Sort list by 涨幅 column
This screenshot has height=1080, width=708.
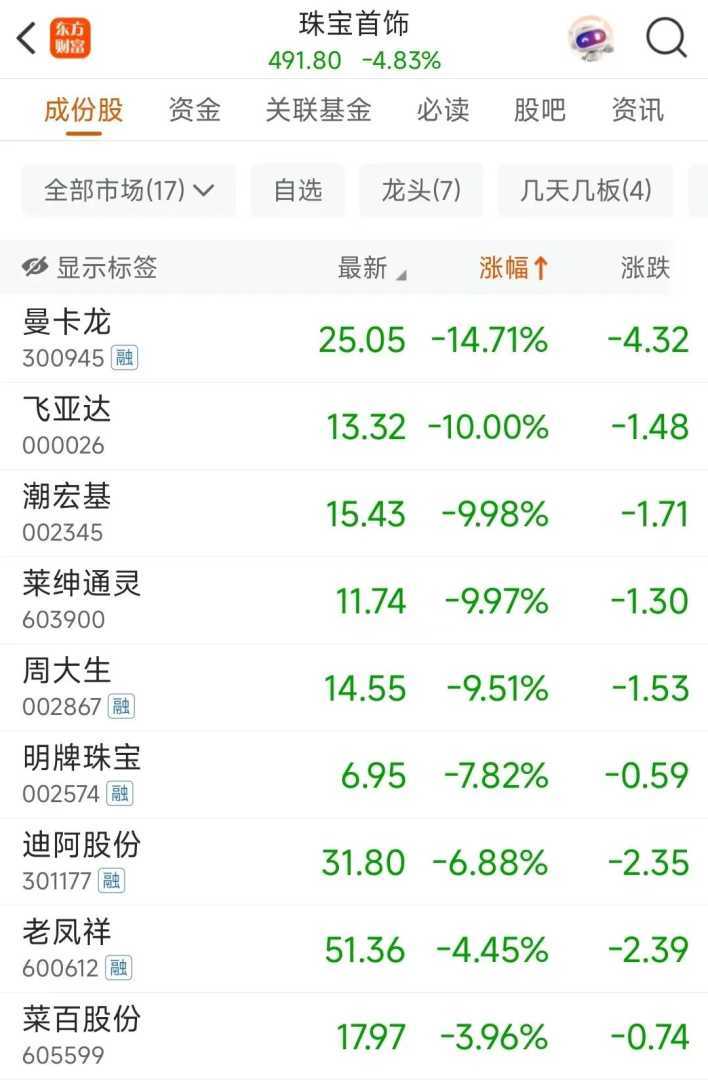coord(513,268)
